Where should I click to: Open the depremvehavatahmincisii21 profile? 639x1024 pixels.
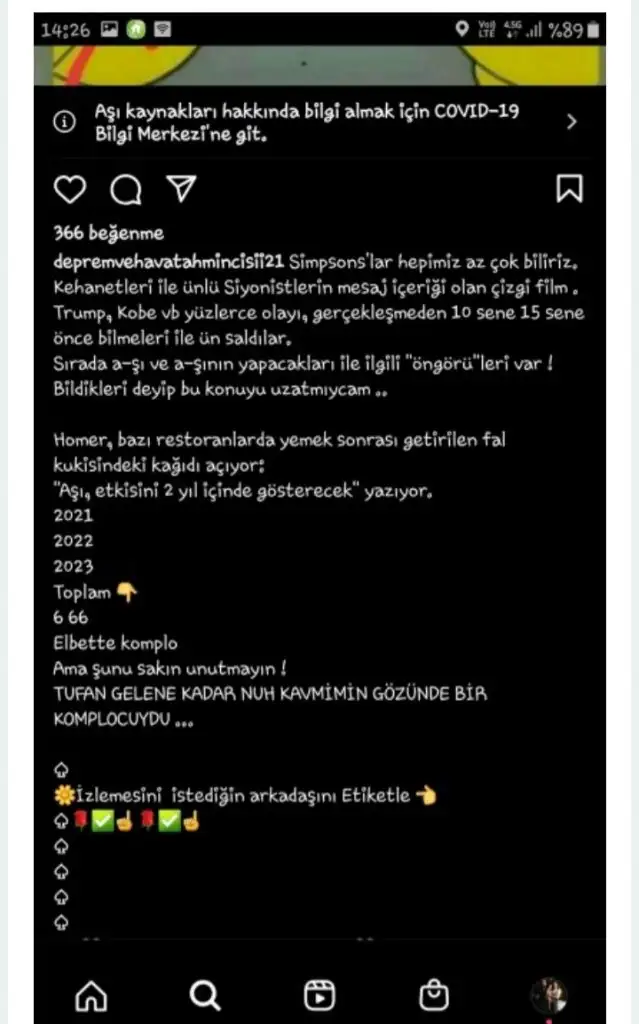(169, 262)
